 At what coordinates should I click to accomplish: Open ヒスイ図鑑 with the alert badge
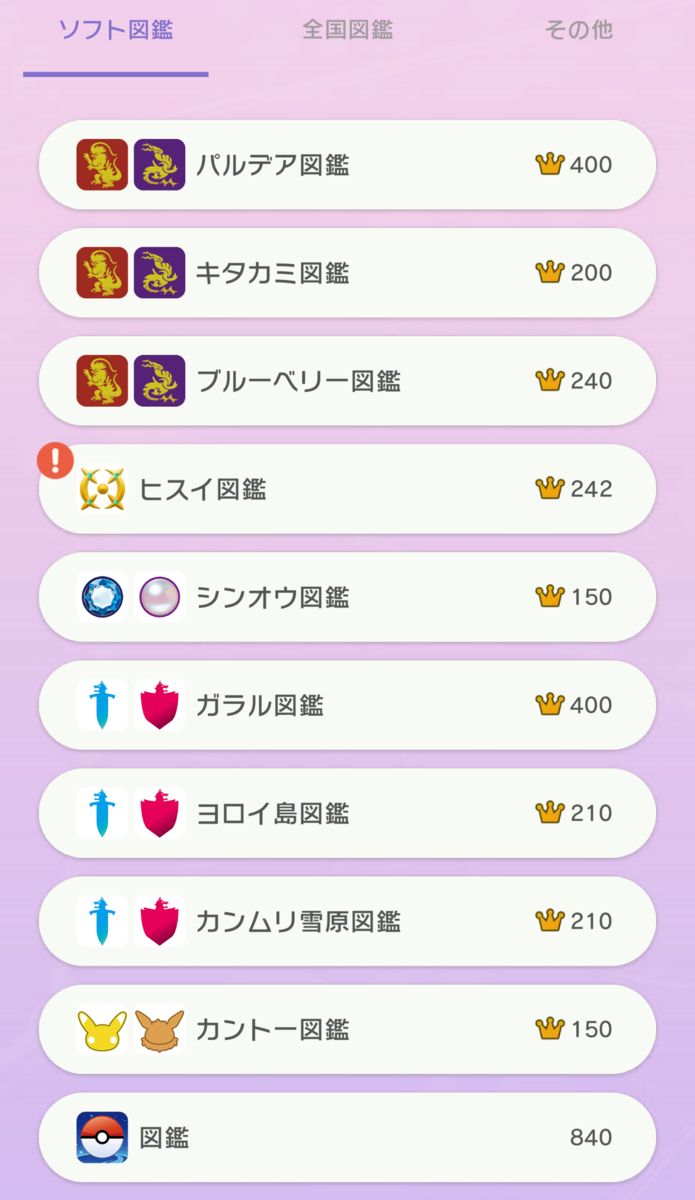[x=347, y=489]
